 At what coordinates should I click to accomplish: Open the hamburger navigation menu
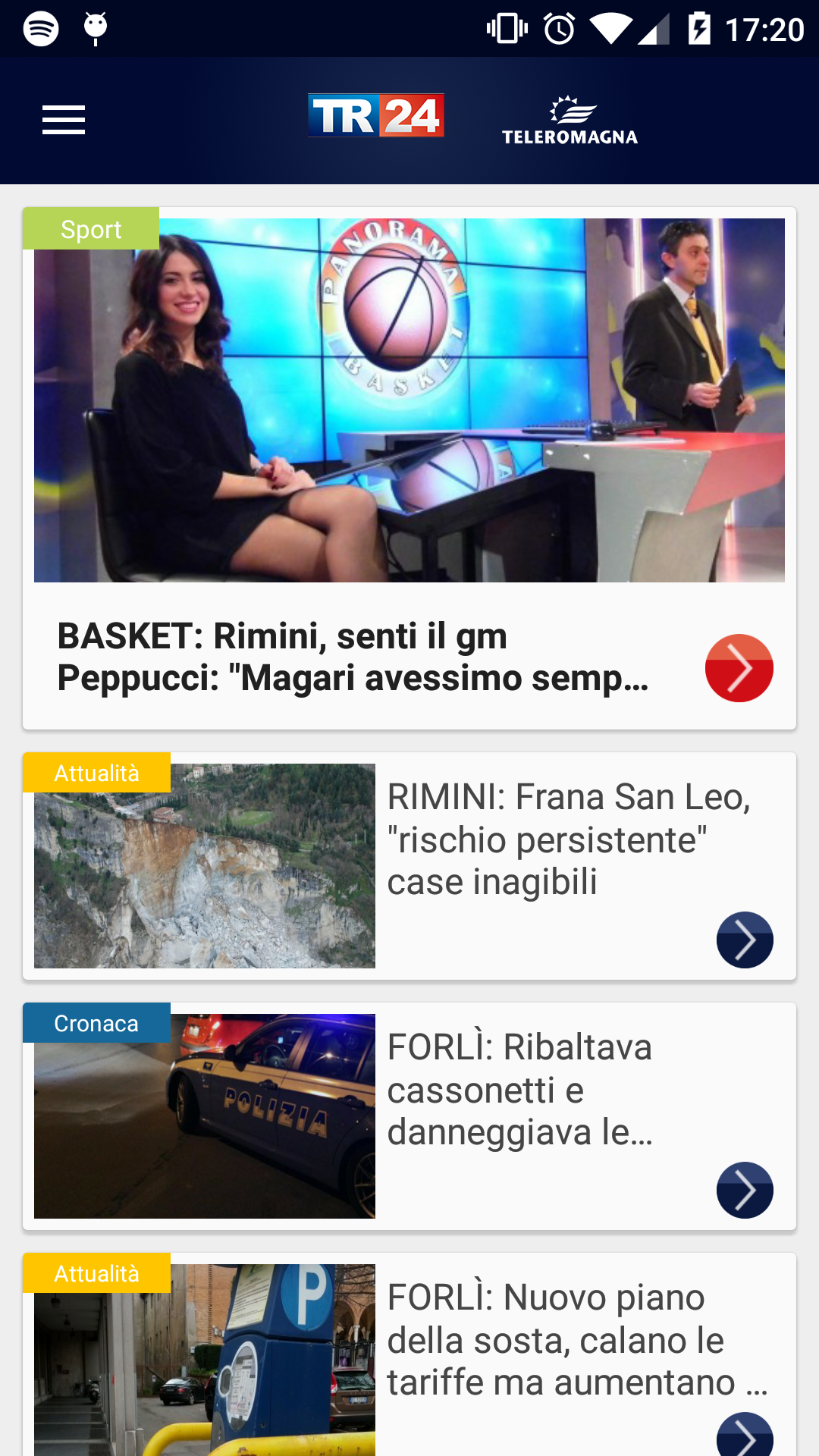coord(64,120)
